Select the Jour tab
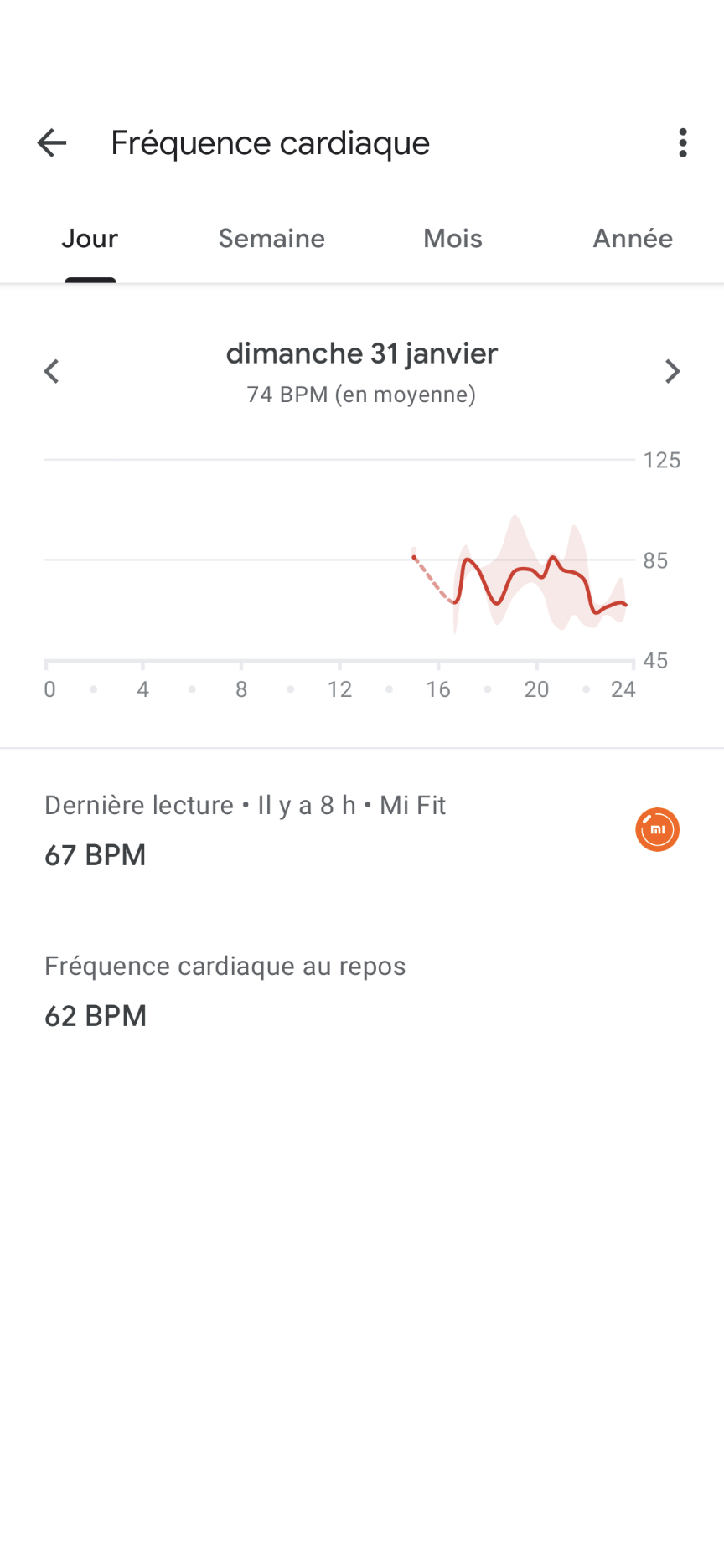The width and height of the screenshot is (724, 1568). [90, 239]
